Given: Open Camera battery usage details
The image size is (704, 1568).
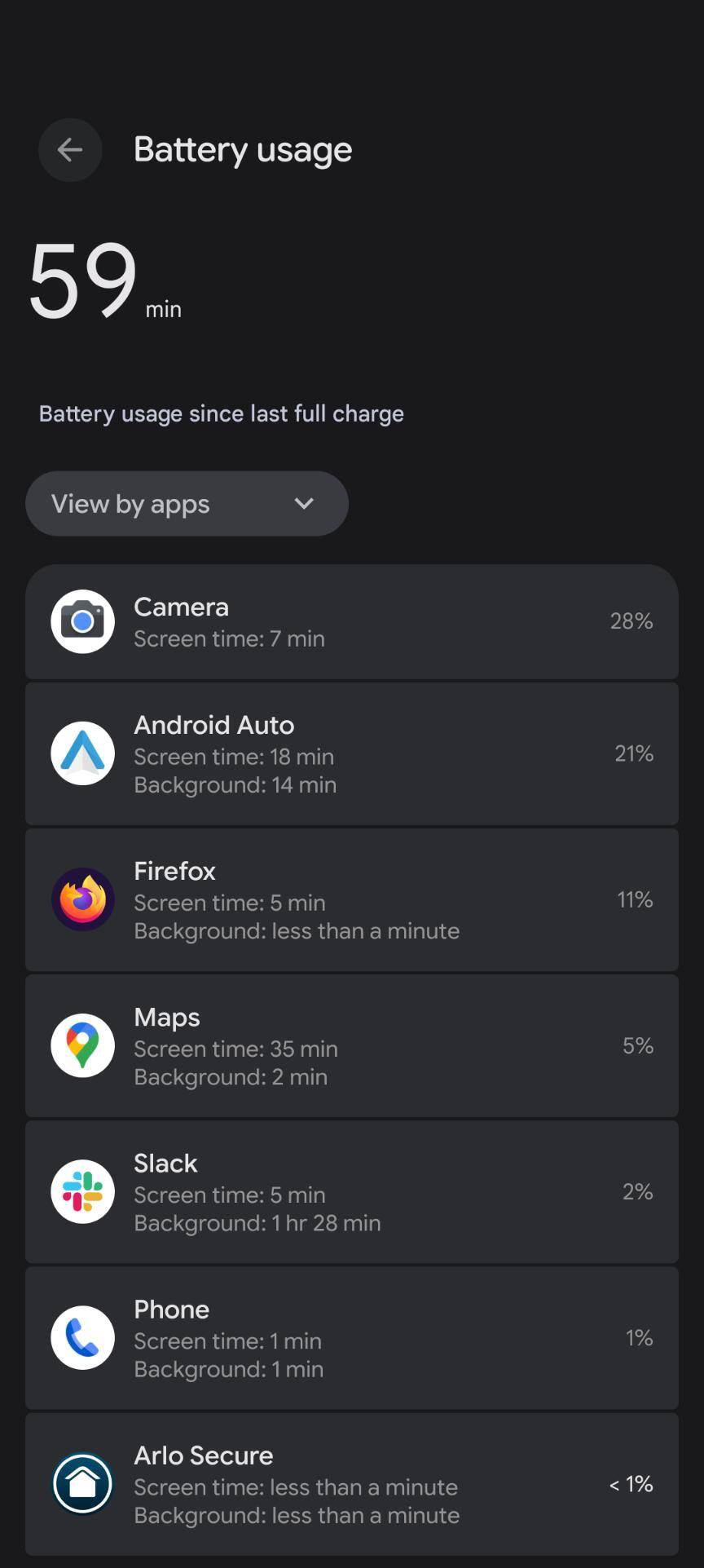Looking at the screenshot, I should coord(352,622).
